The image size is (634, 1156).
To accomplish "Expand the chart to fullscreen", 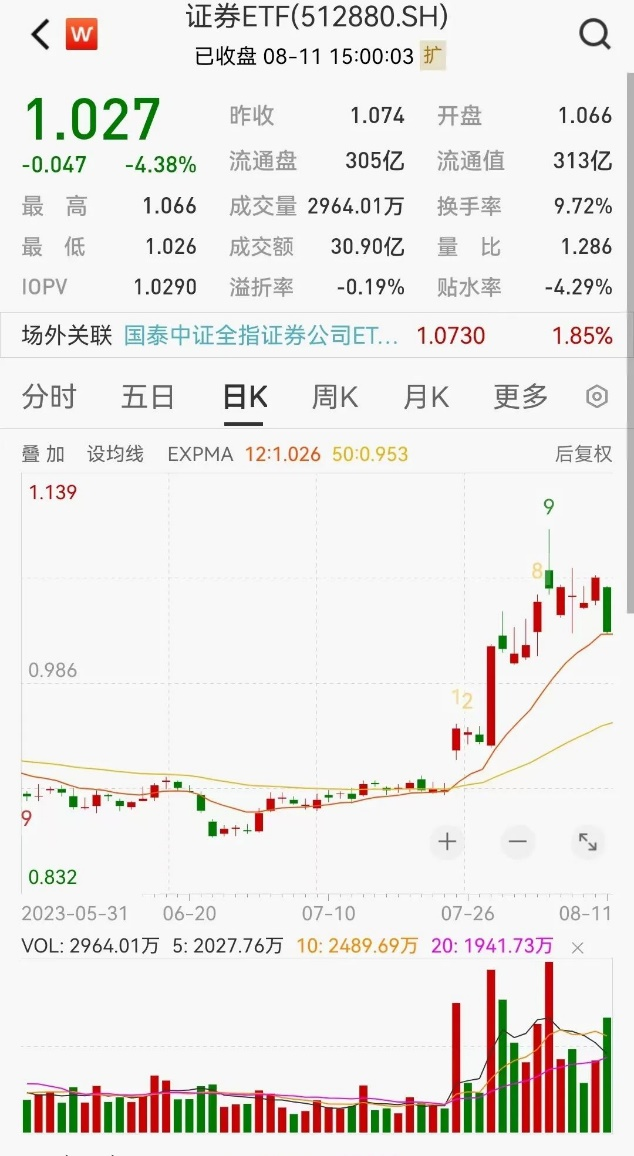I will [x=588, y=841].
